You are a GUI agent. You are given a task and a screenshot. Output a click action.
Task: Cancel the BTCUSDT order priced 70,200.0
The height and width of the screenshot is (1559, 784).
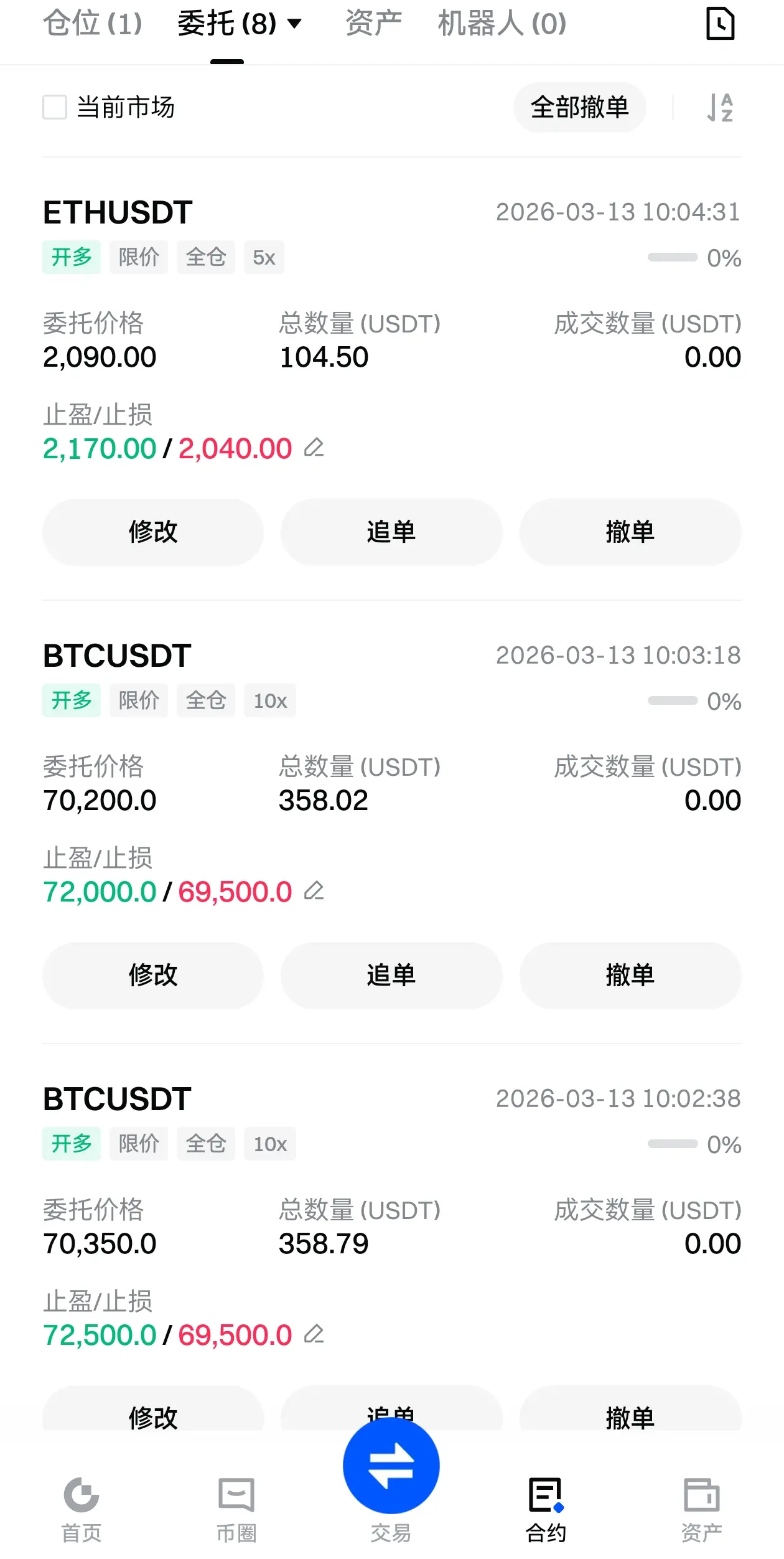point(630,976)
